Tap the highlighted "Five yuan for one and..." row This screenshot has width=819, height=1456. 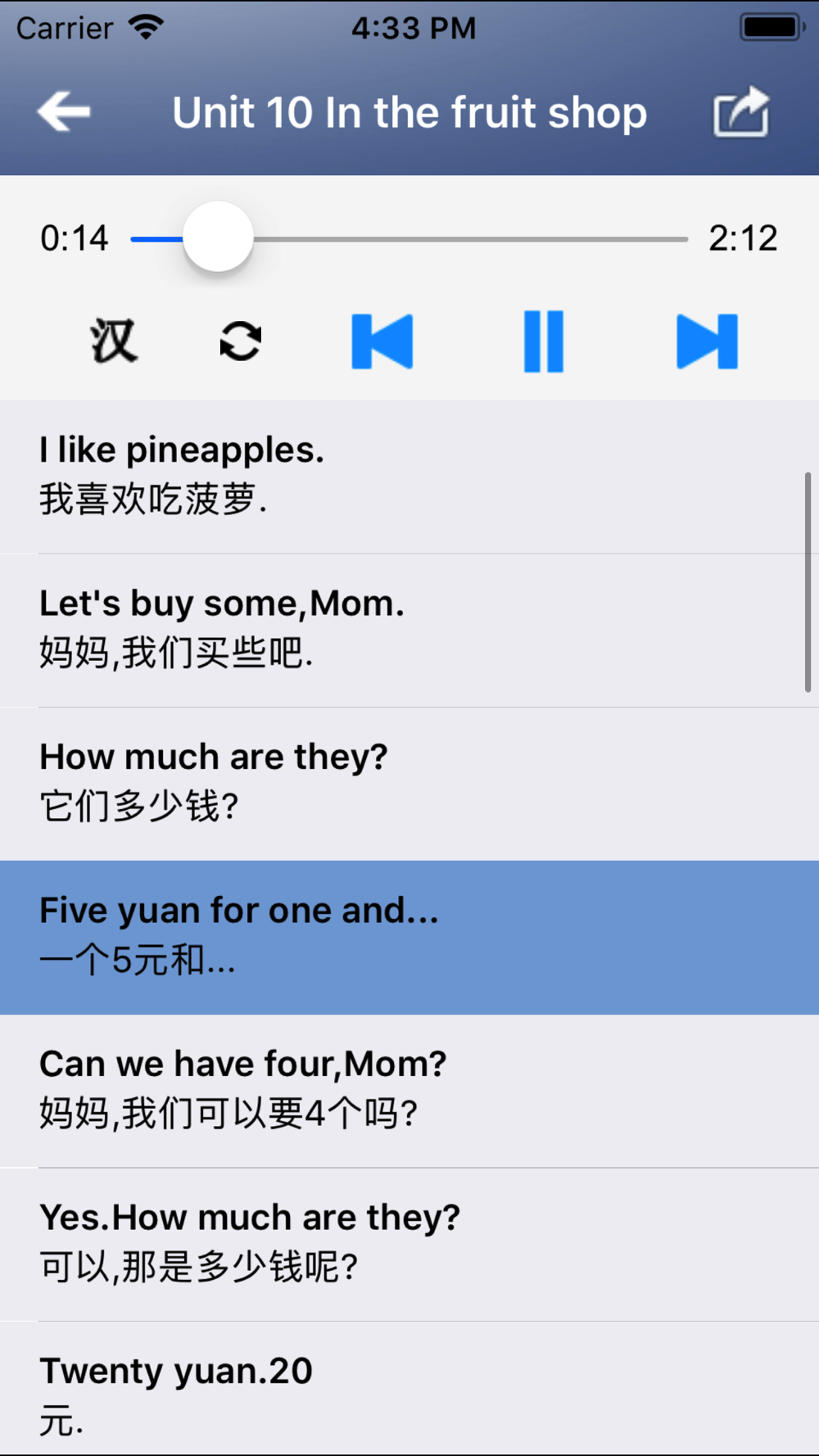tap(409, 936)
